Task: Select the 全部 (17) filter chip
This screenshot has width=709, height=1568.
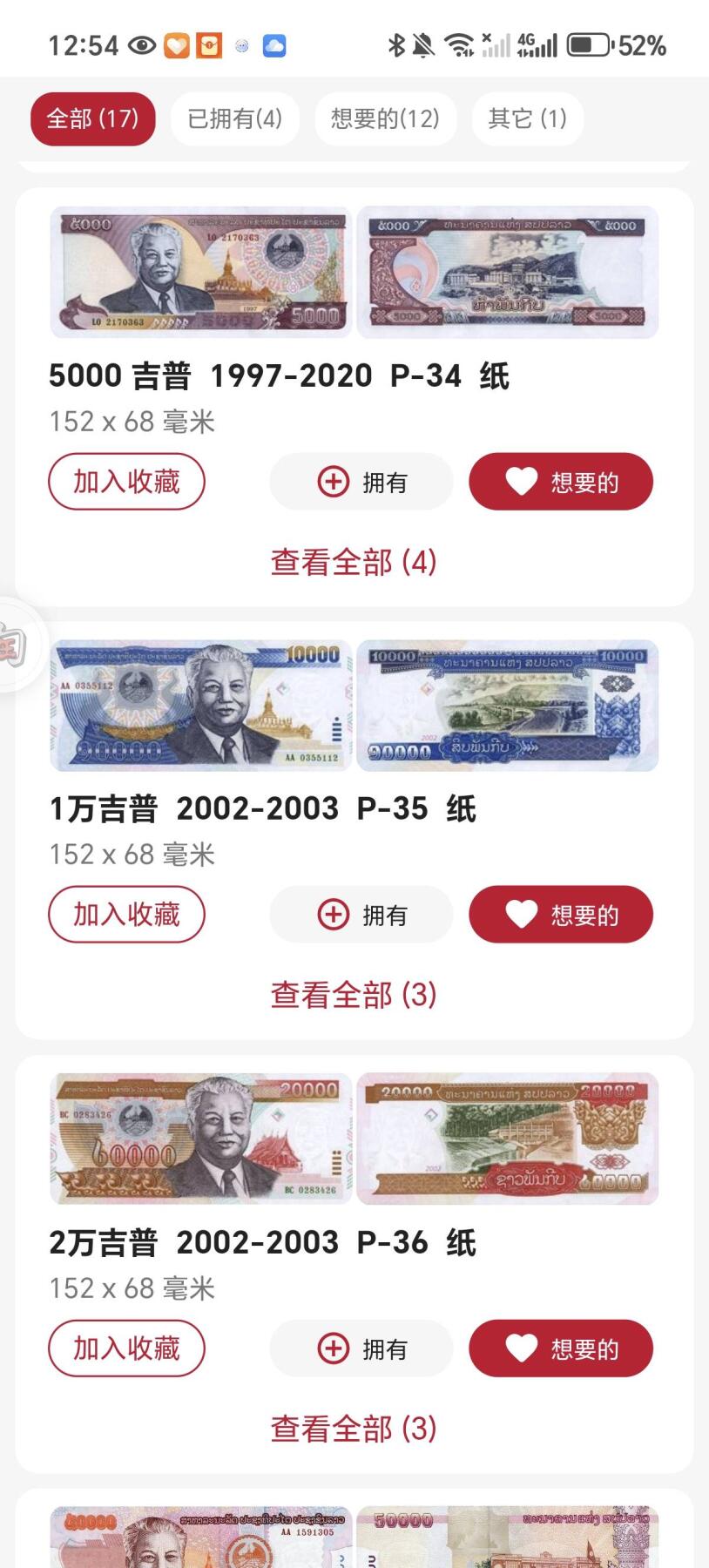Action: [92, 118]
